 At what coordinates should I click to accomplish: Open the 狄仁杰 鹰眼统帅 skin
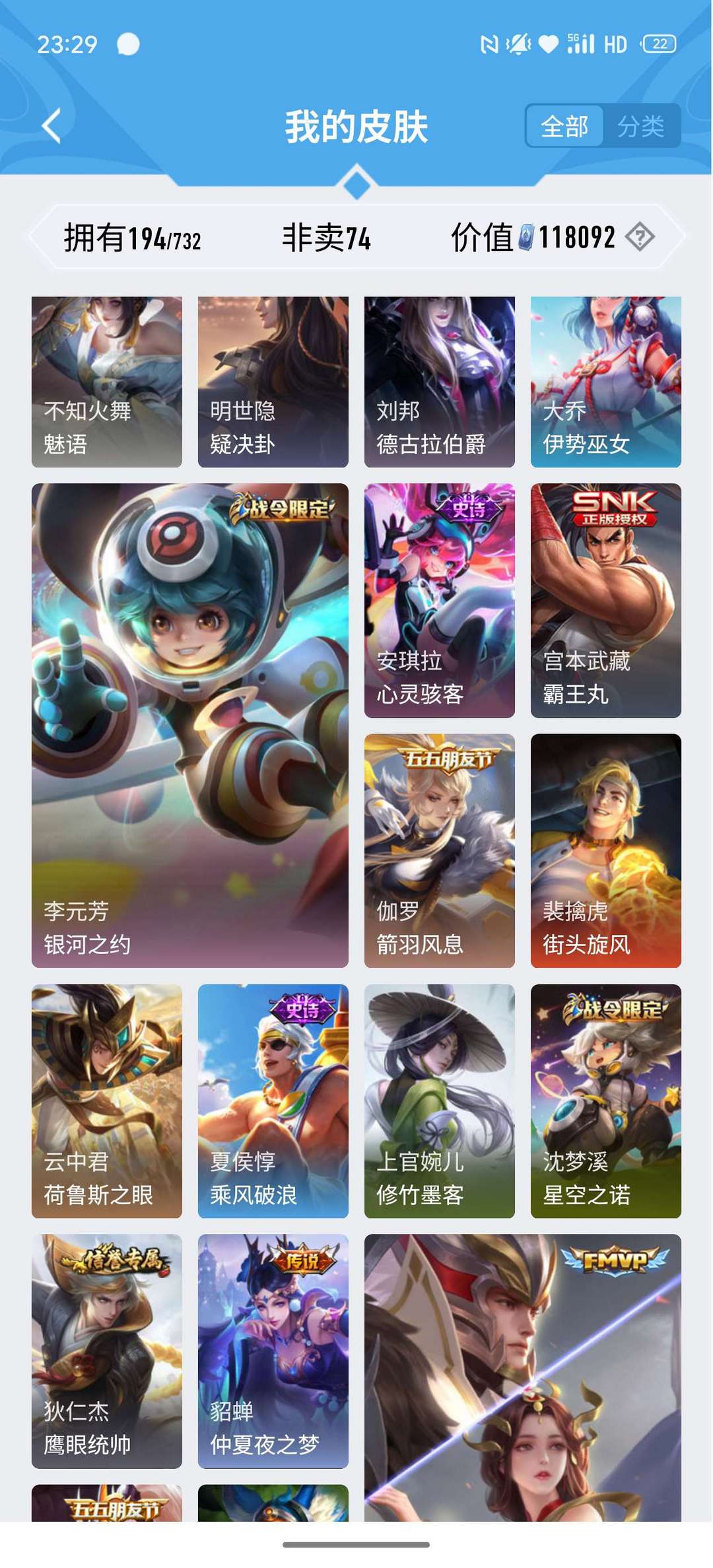(x=107, y=1351)
